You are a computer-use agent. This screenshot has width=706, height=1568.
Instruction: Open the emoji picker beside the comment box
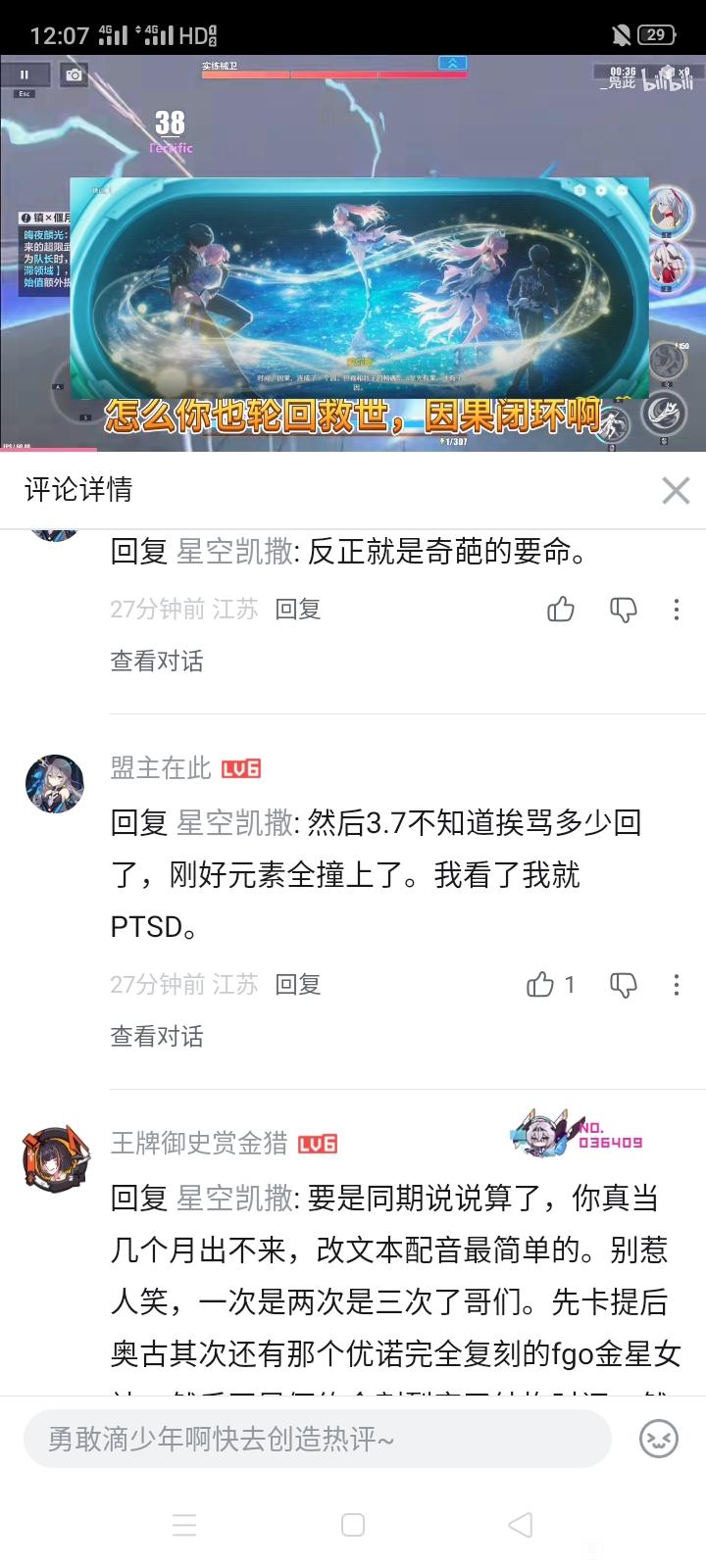click(659, 1439)
